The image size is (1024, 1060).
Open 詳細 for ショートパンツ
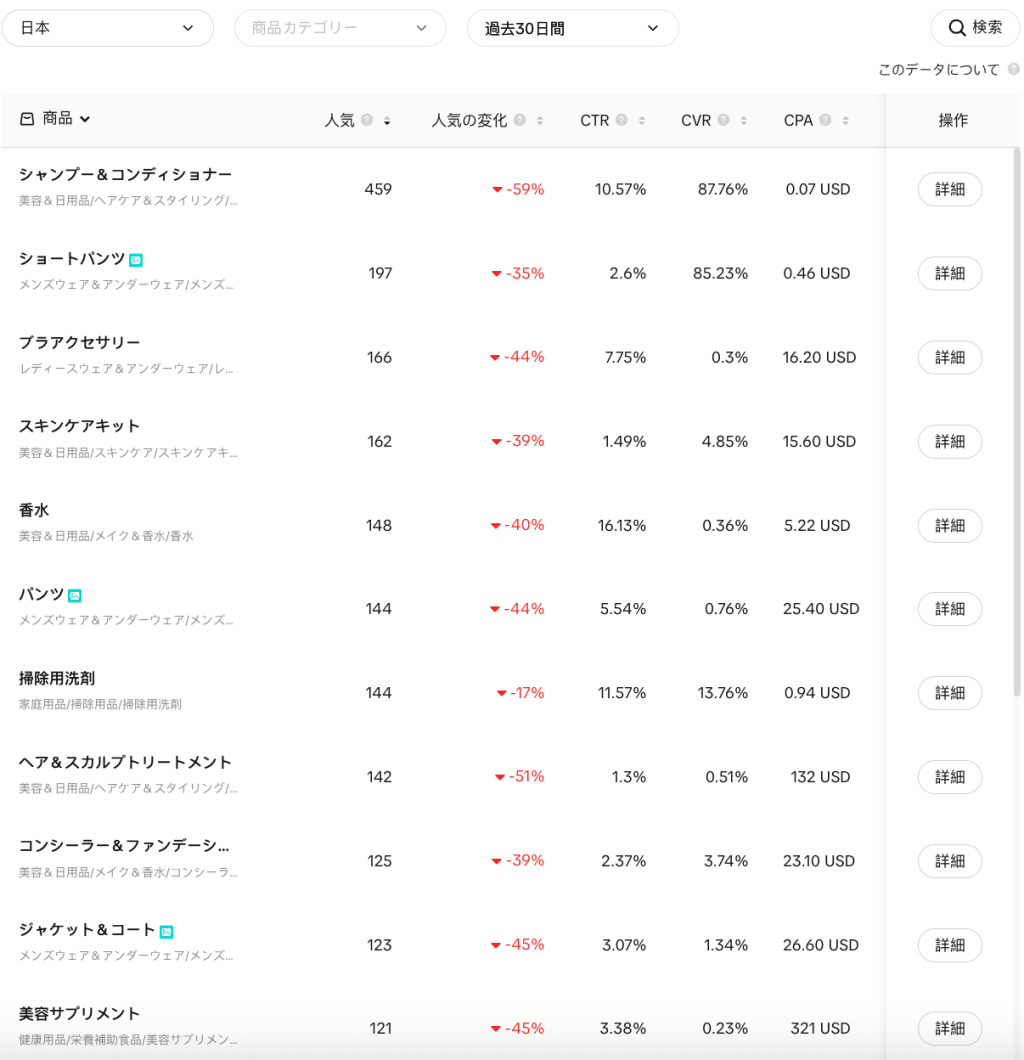click(949, 273)
